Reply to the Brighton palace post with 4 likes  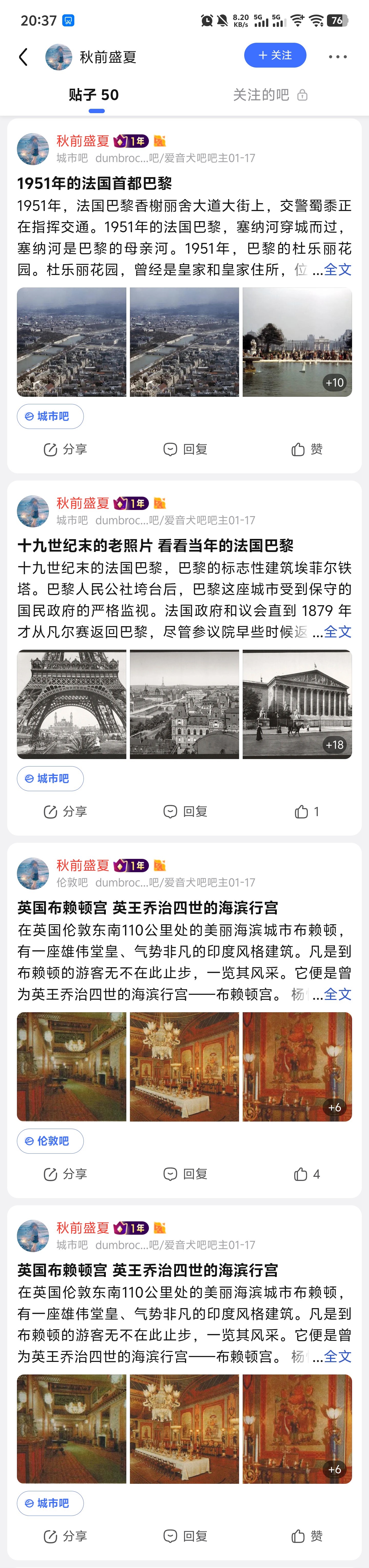(186, 1174)
